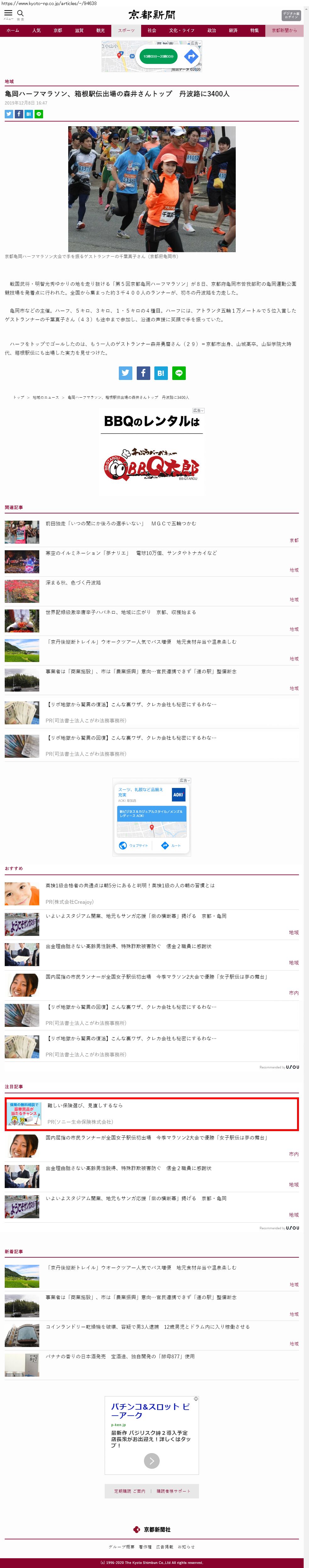The width and height of the screenshot is (309, 1568).
Task: Open the 英検1級合格者 promoted article
Action: pyautogui.click(x=130, y=886)
